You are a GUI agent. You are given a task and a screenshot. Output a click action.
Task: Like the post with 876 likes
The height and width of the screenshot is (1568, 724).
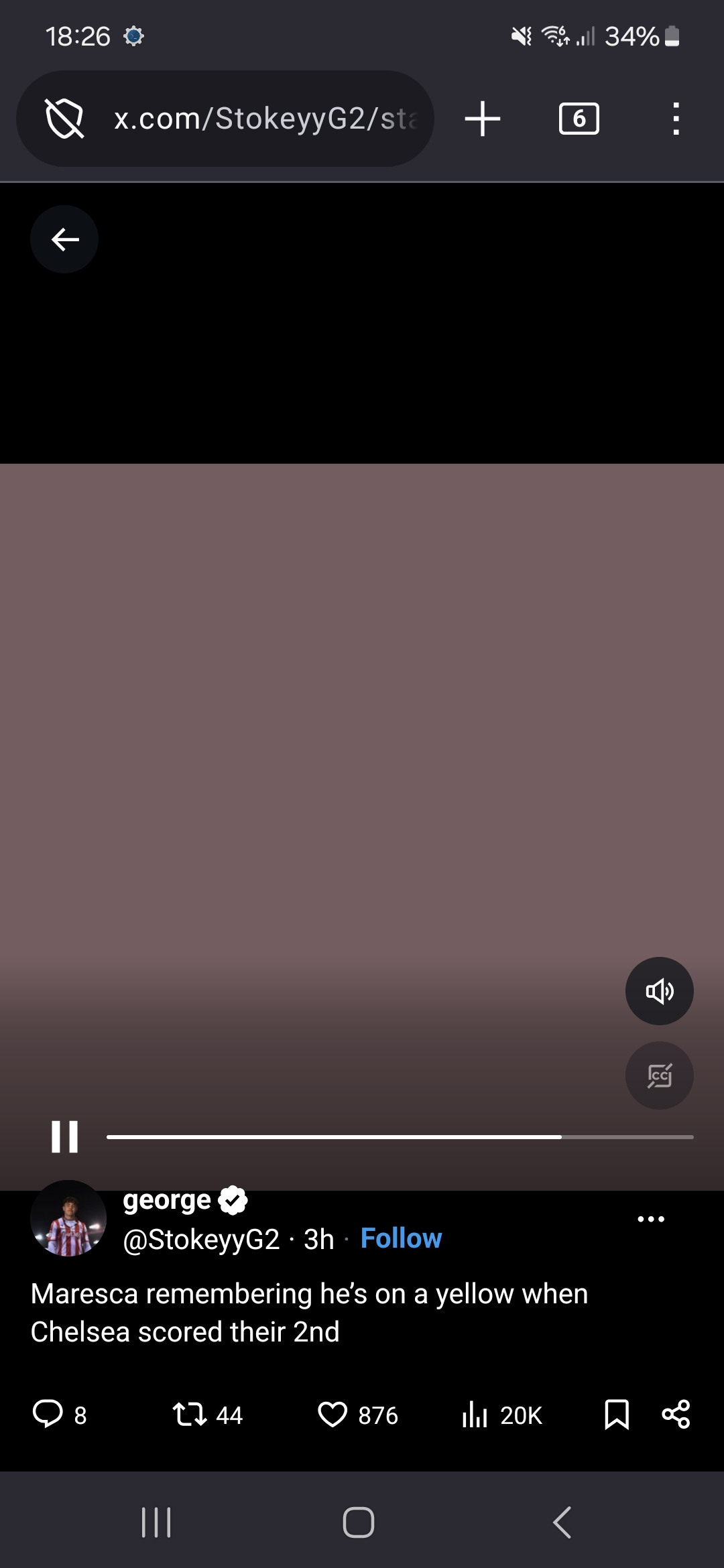click(x=333, y=1415)
